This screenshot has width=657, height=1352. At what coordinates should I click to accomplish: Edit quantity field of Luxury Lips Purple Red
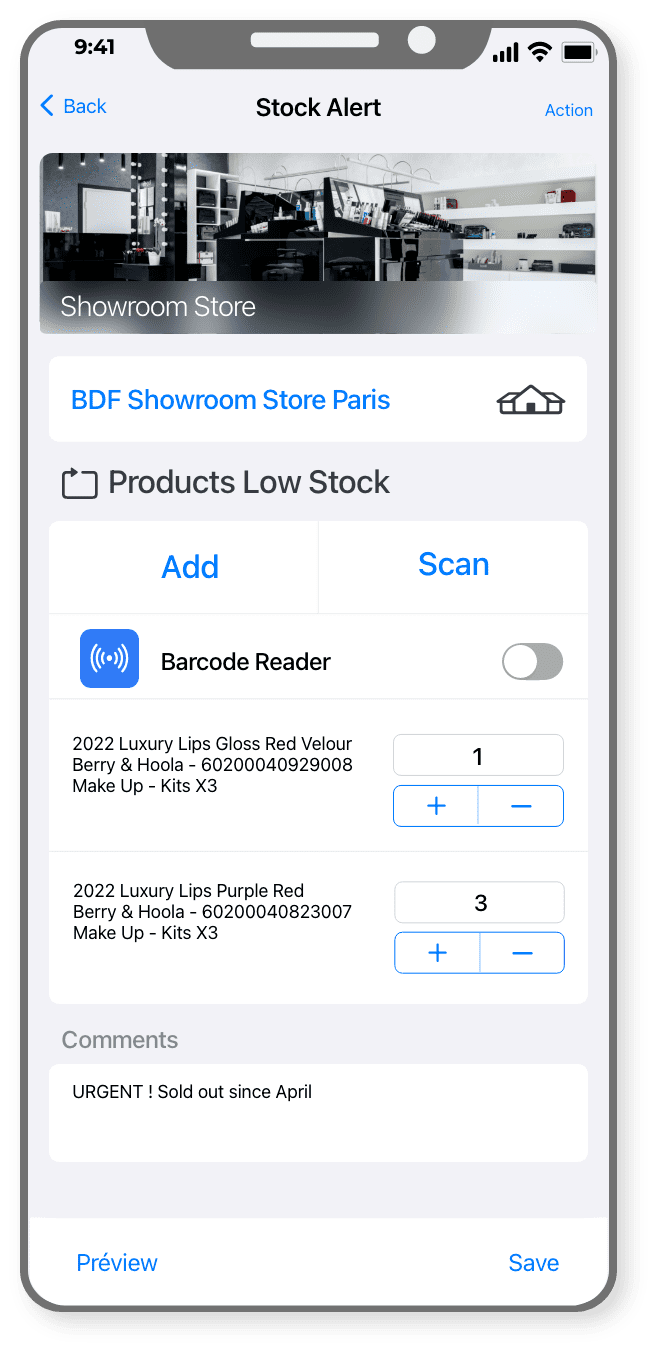(479, 903)
